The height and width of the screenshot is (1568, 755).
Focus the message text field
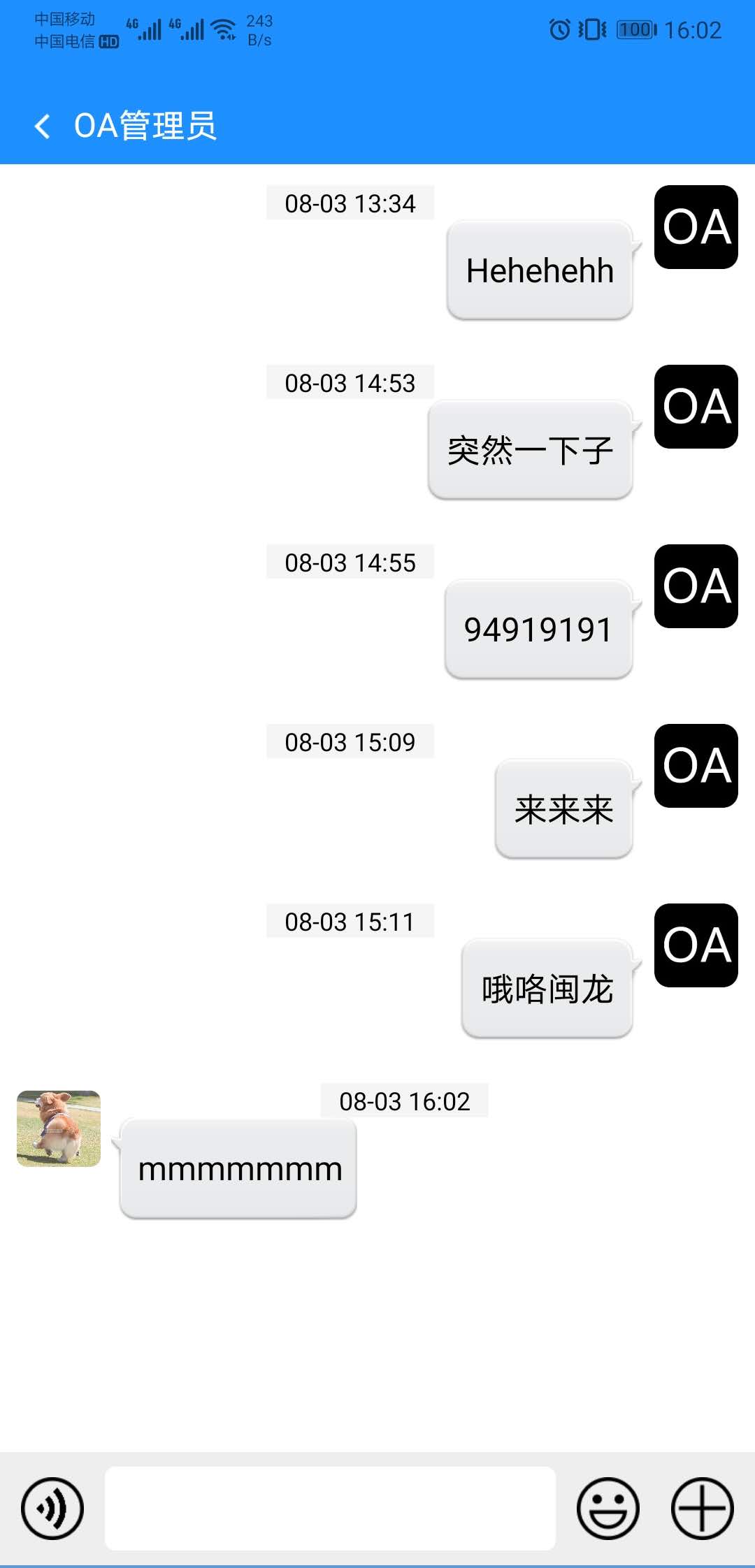click(x=330, y=1508)
